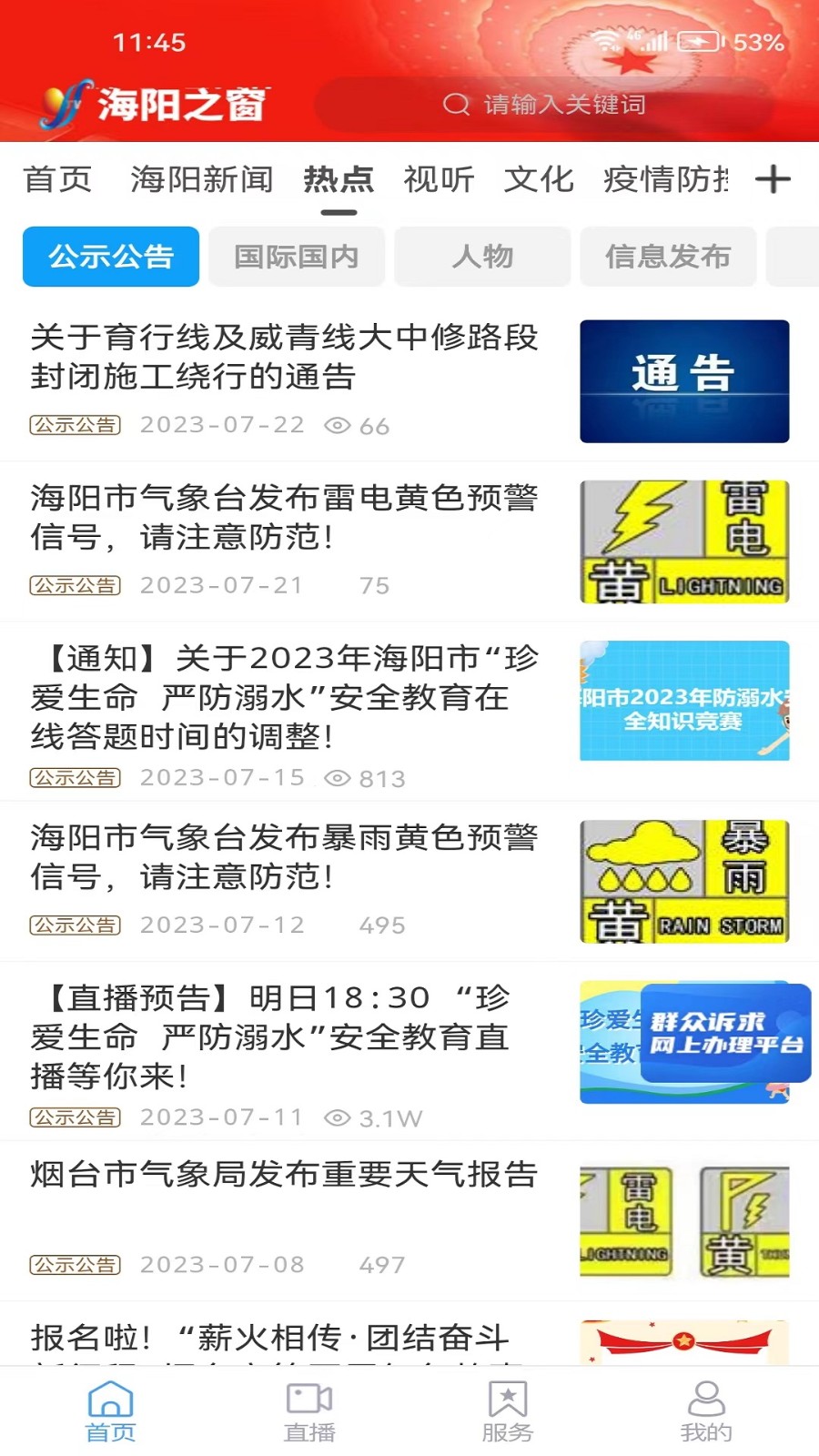This screenshot has height=1456, width=819.
Task: Go to the 我的 bottom tab
Action: [x=706, y=1412]
